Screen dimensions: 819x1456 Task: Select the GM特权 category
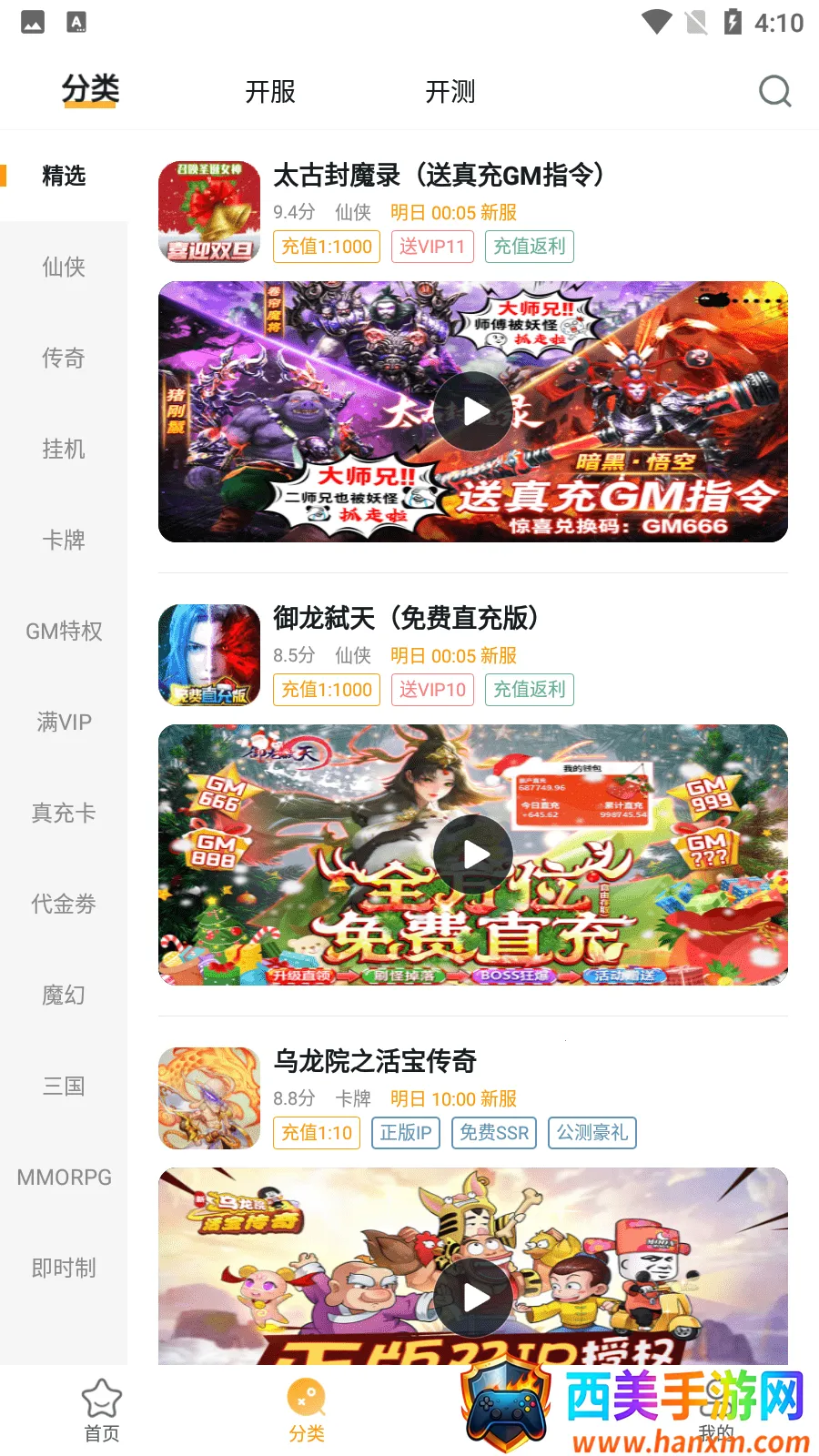(x=64, y=631)
